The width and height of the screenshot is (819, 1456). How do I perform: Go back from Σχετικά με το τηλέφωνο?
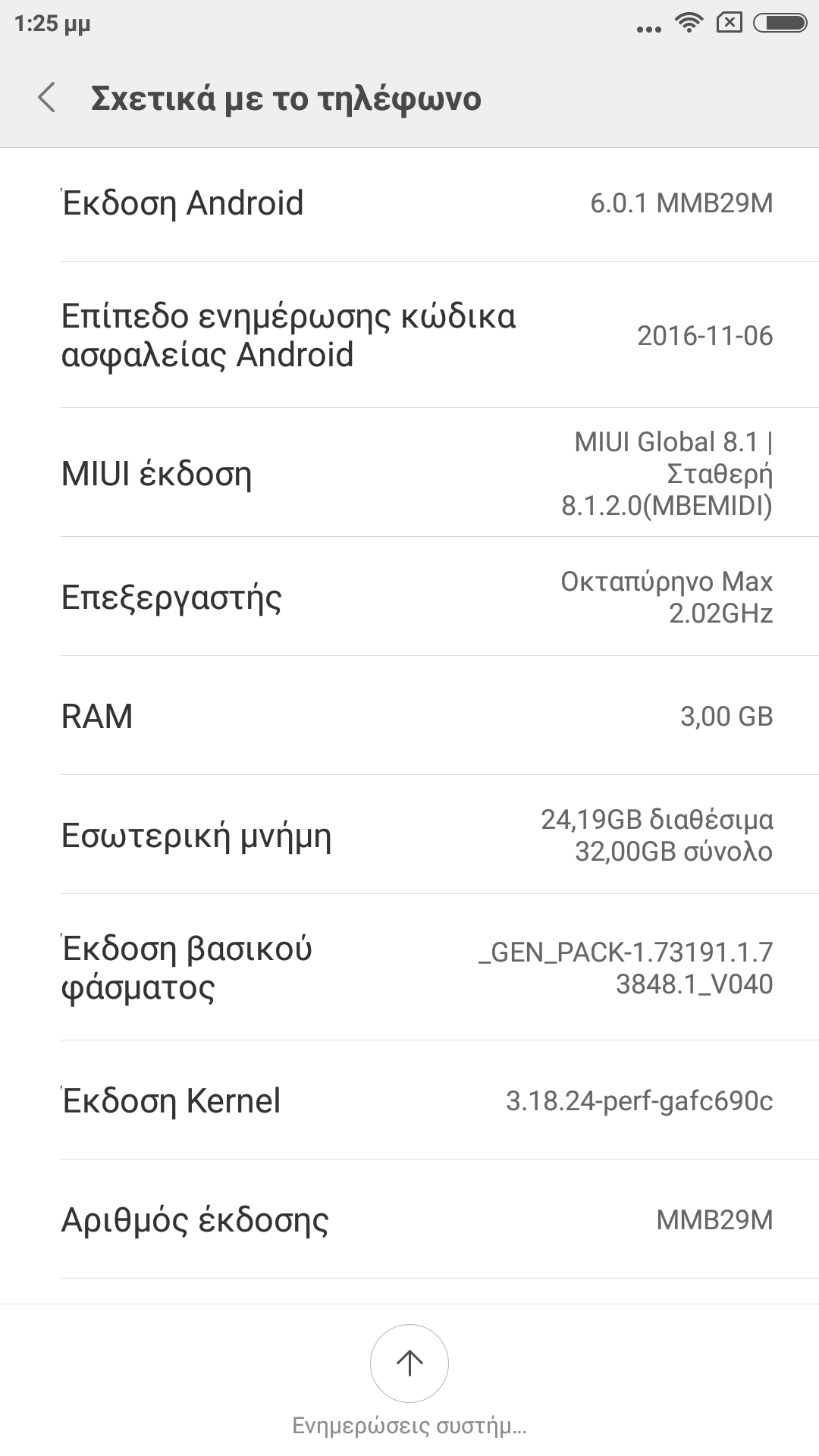pyautogui.click(x=47, y=99)
